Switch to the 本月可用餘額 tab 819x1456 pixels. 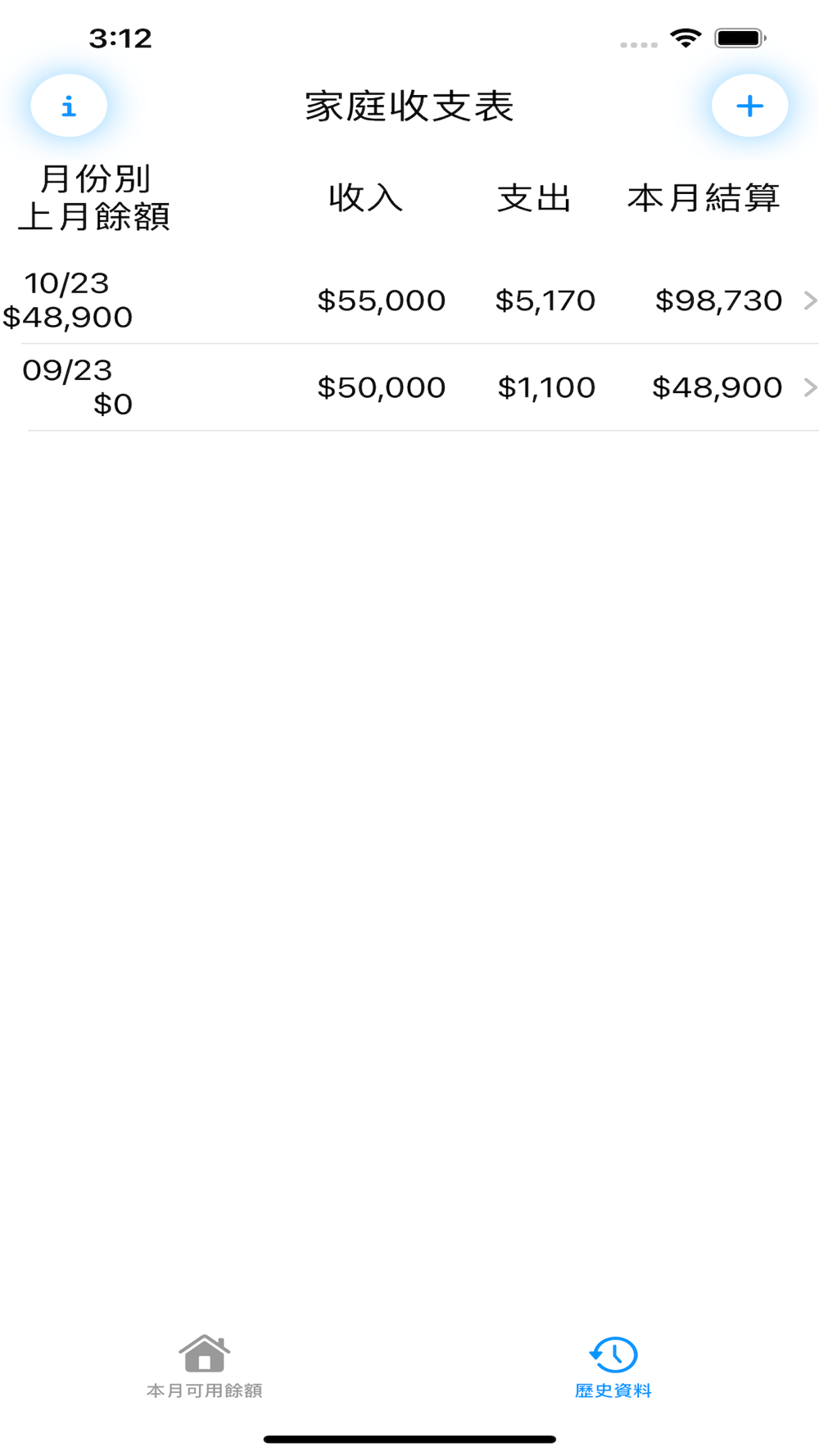click(205, 1367)
